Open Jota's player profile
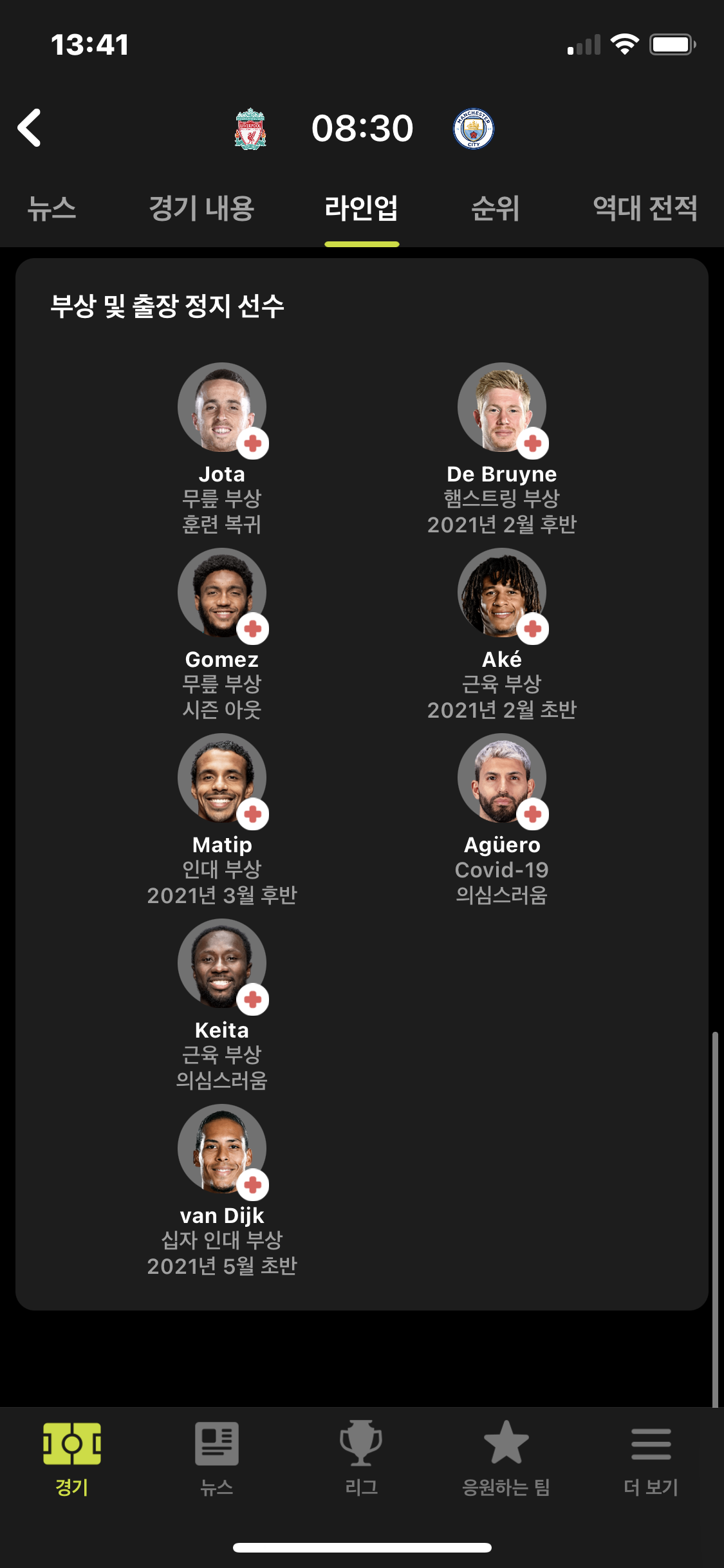The width and height of the screenshot is (724, 1568). coord(222,407)
